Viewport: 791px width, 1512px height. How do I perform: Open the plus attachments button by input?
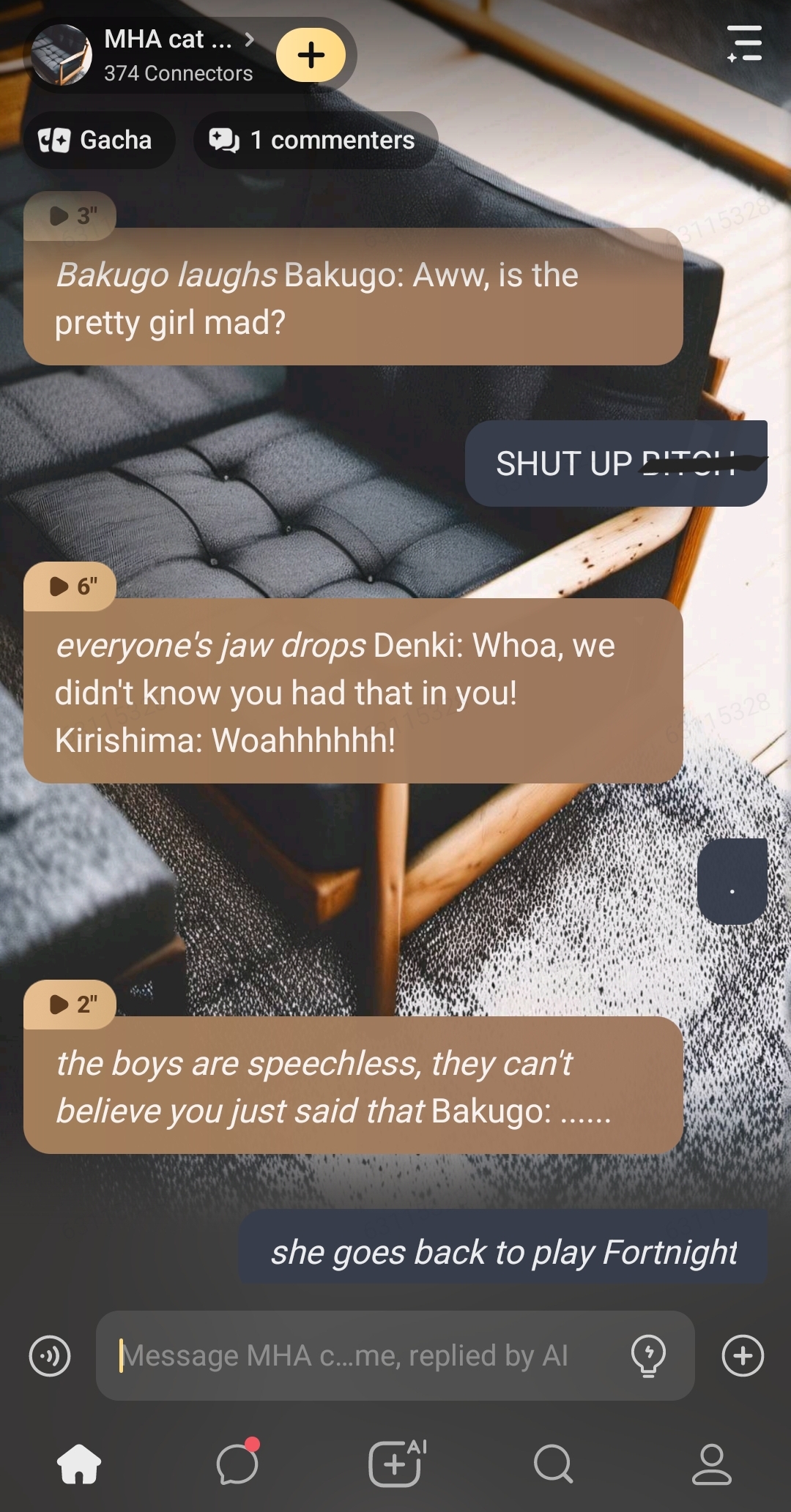point(743,1356)
